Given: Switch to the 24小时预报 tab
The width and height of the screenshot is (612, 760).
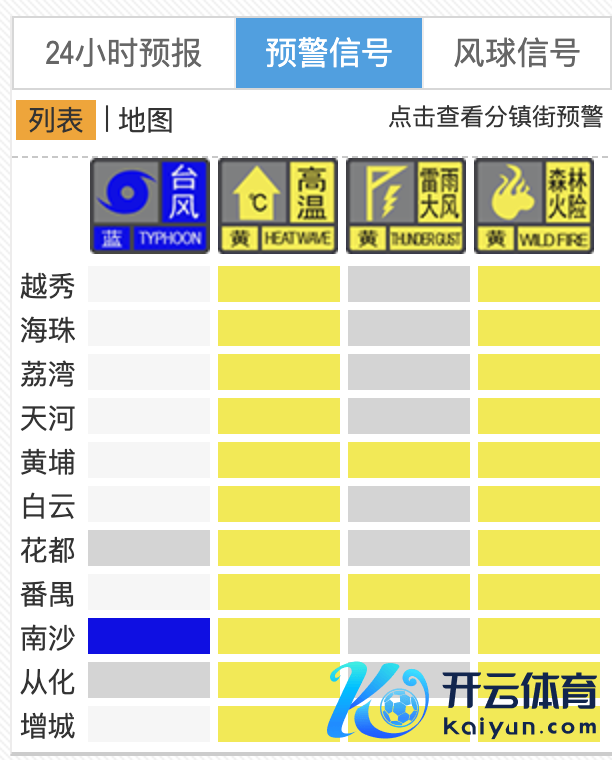Looking at the screenshot, I should click(x=123, y=52).
